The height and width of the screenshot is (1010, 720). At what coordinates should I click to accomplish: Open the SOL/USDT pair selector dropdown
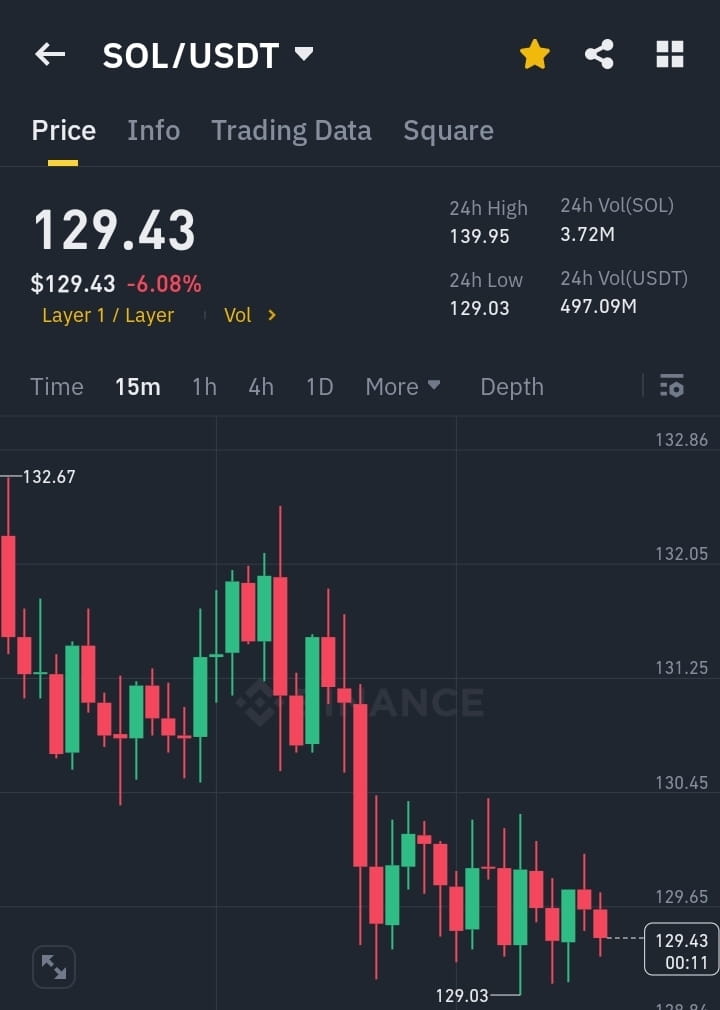(x=305, y=55)
